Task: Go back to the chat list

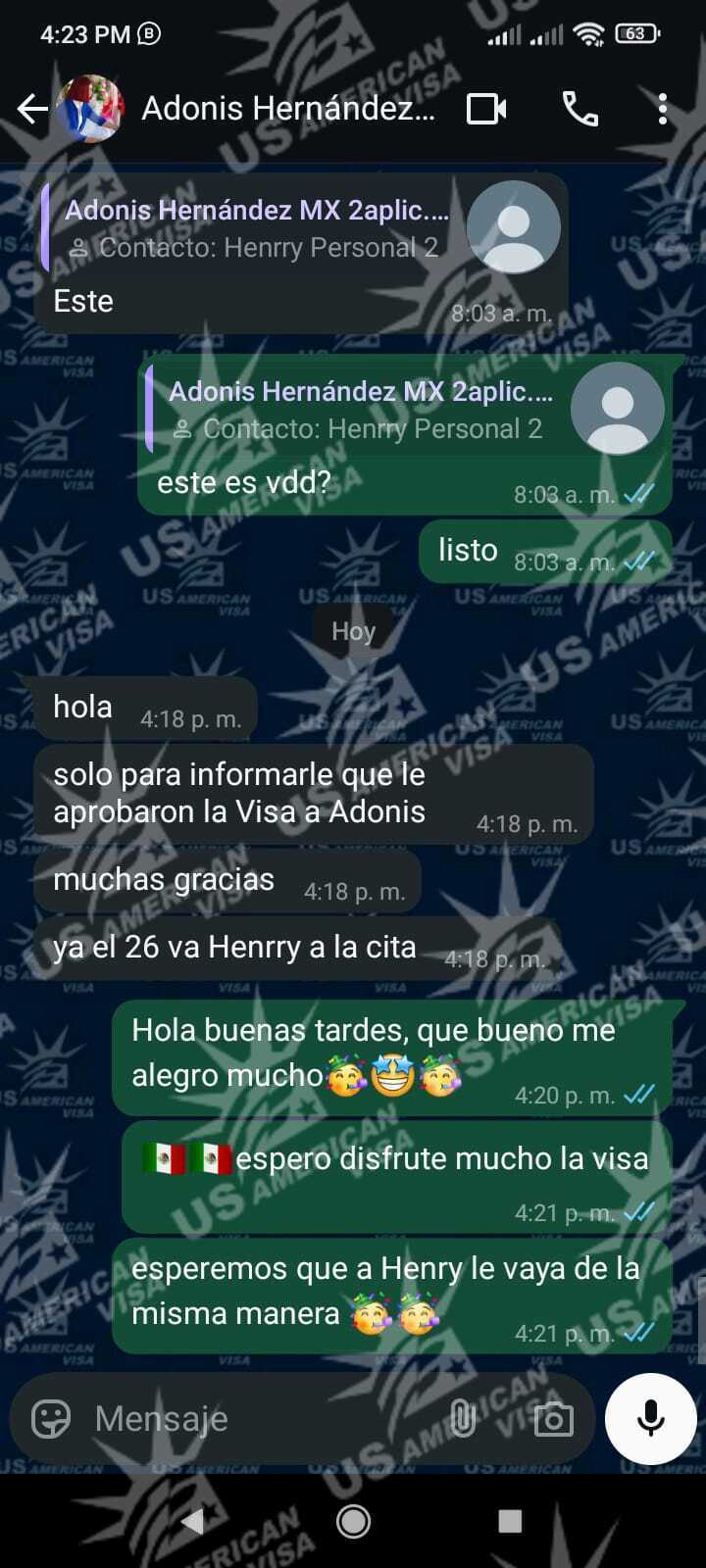Action: (32, 109)
